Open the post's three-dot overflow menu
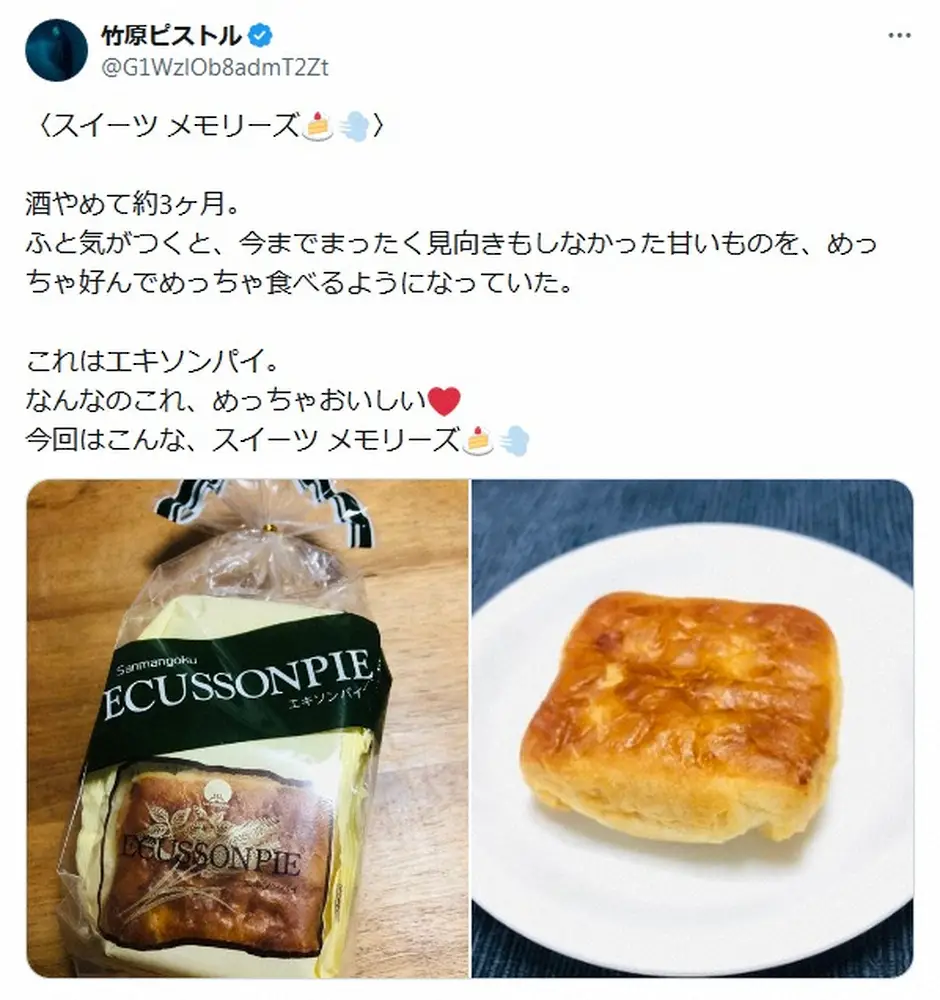Image resolution: width=940 pixels, height=1000 pixels. point(899,35)
